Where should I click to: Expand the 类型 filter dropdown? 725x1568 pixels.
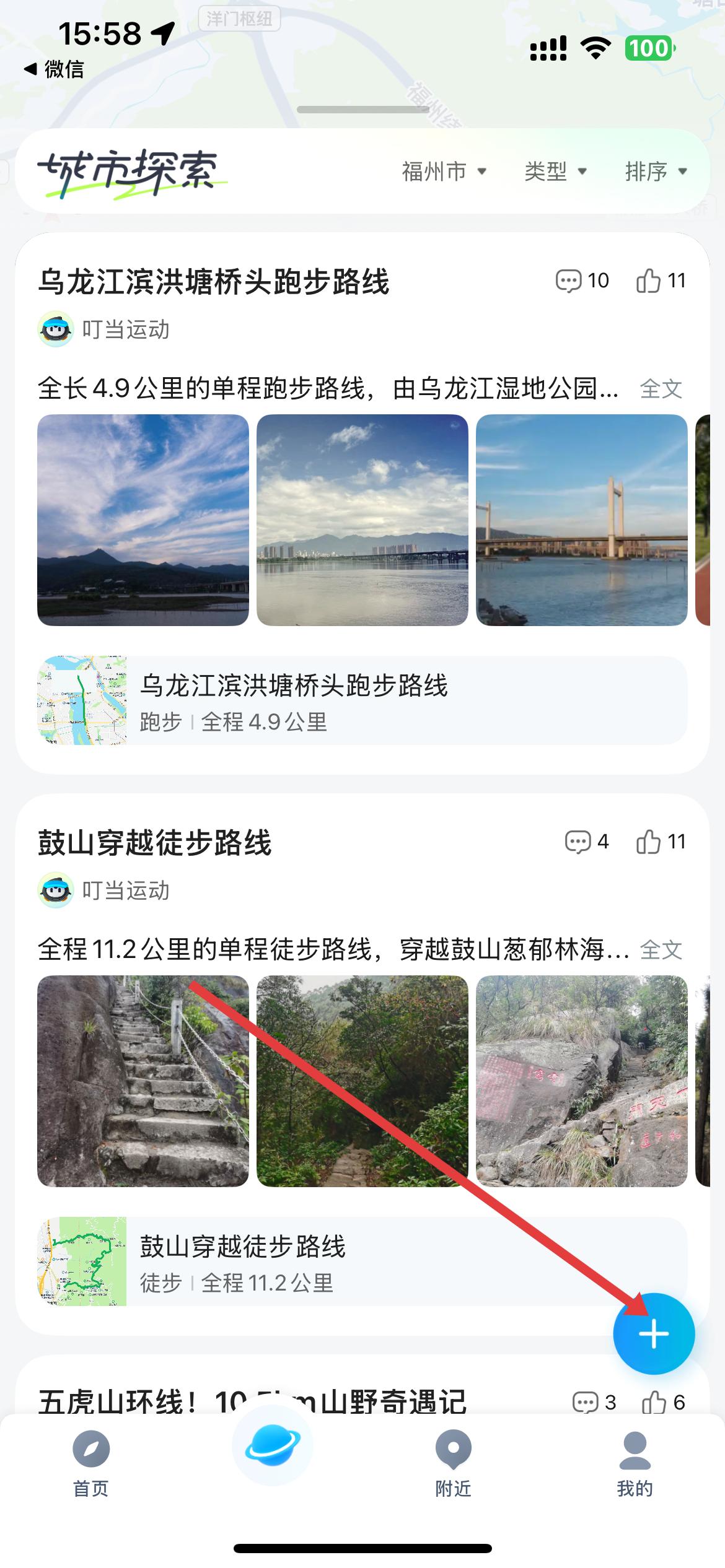coord(555,172)
